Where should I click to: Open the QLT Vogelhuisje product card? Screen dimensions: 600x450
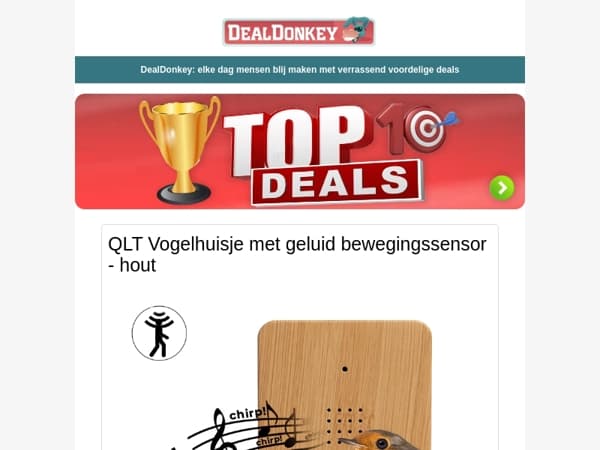click(300, 337)
